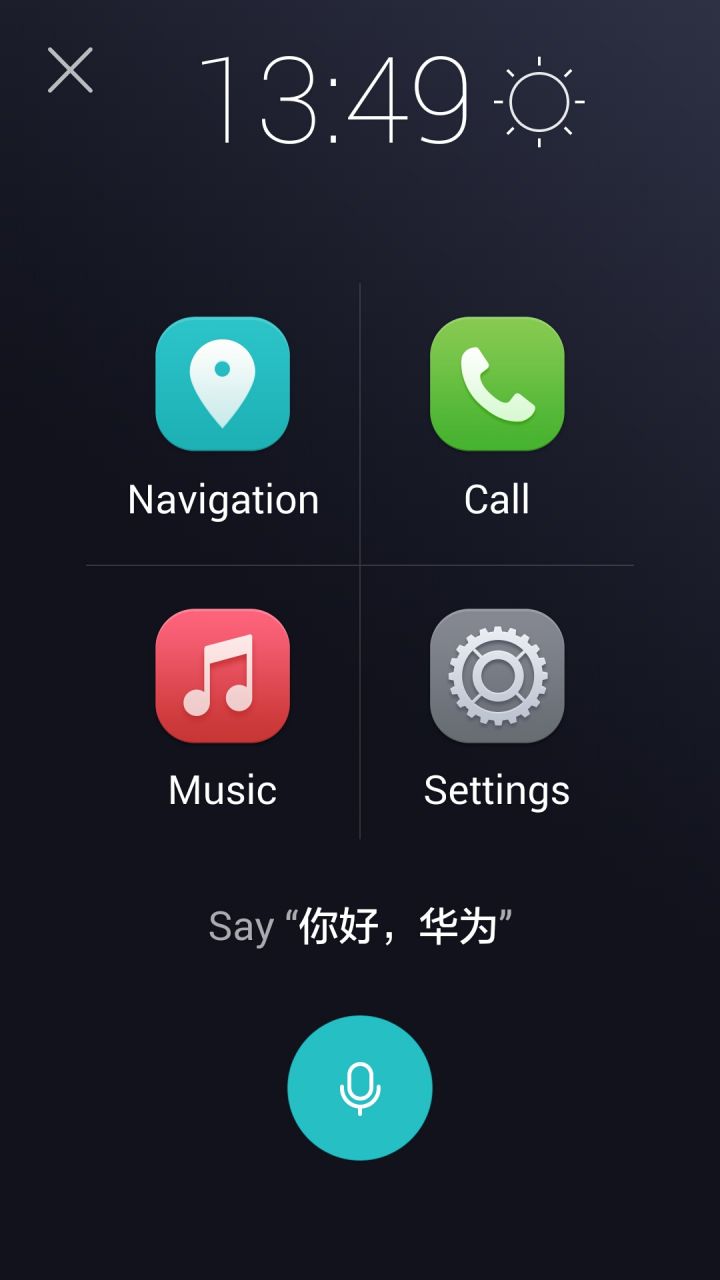Close the driving mode screen
Screen dimensions: 720x1280
point(70,70)
